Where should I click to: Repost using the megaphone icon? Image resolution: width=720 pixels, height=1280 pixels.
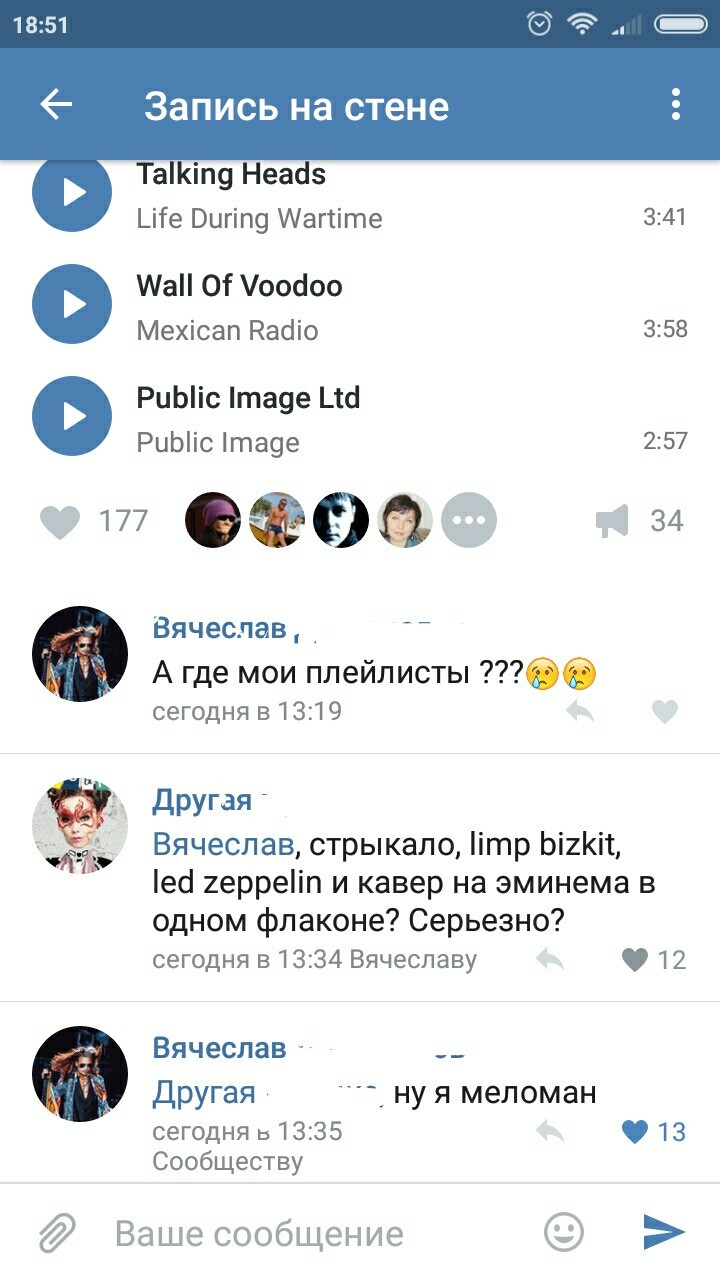612,520
